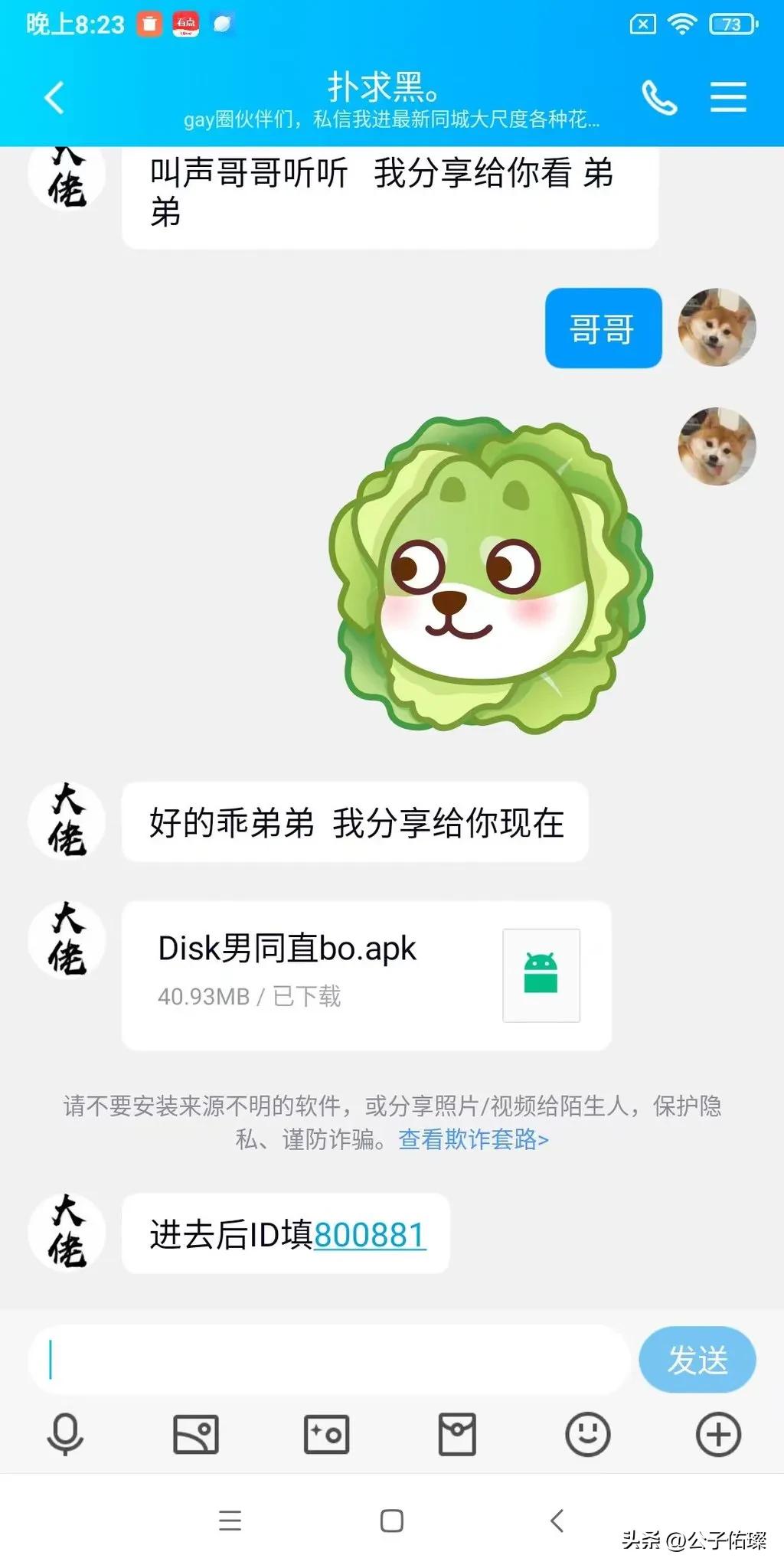Tap the voice message microphone icon

tap(64, 1435)
